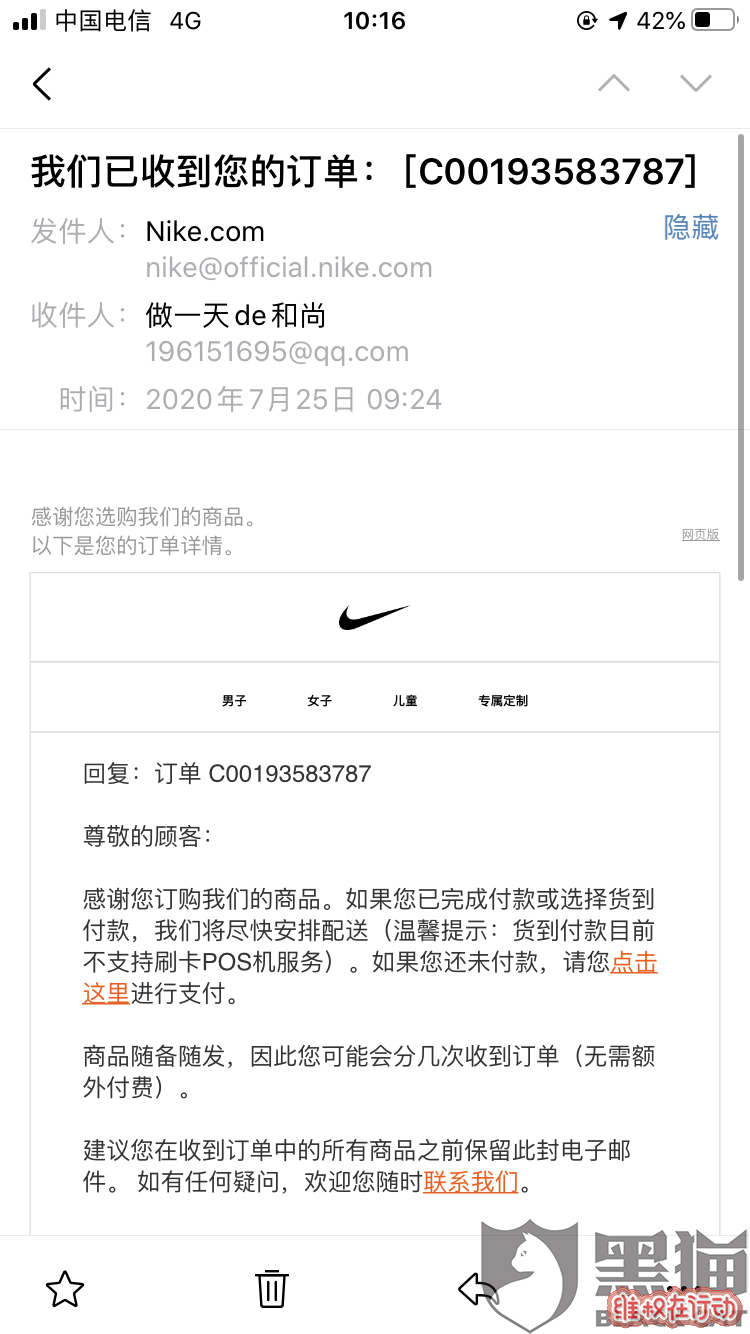Screen dimensions: 750x1334
Task: View recipient 做一天de和尚 details
Action: click(x=236, y=317)
